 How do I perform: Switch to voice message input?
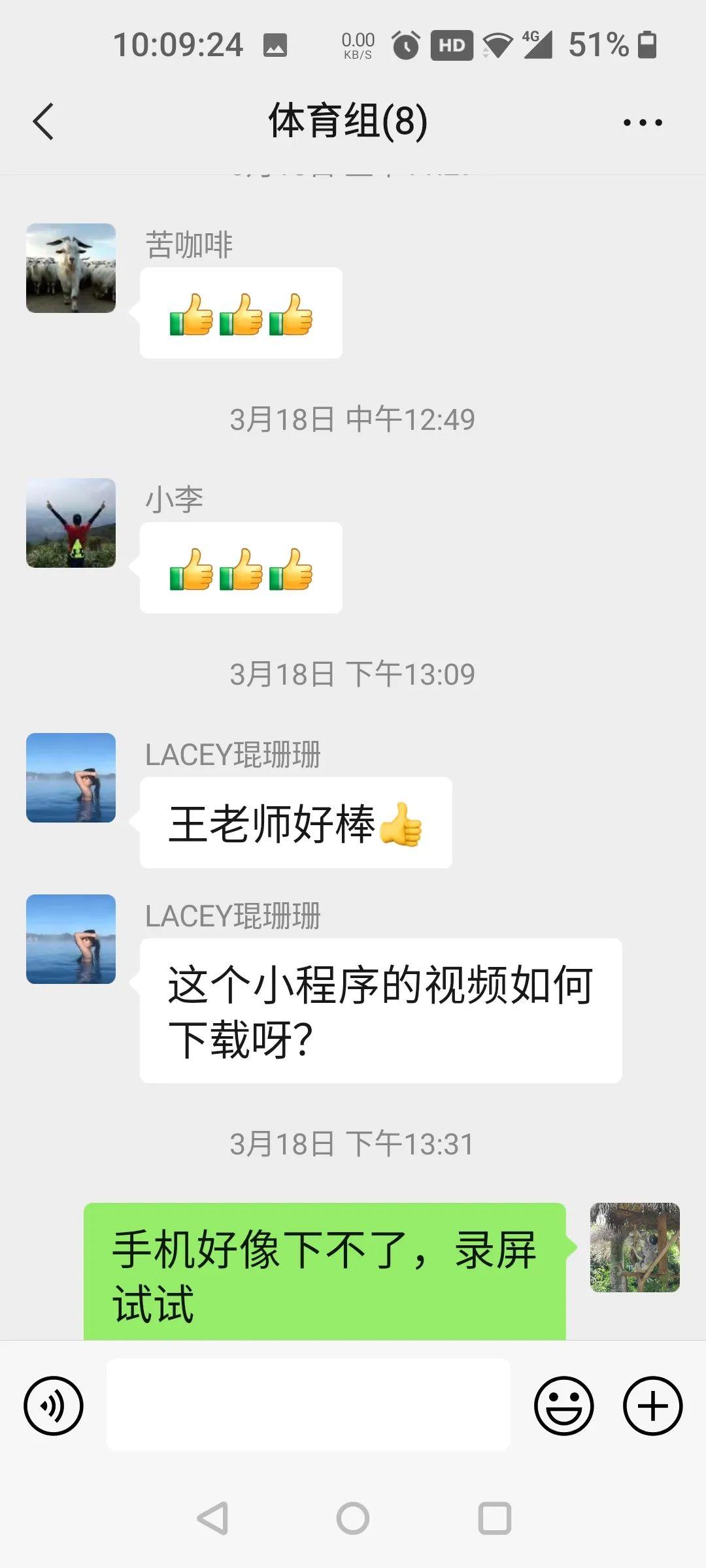click(x=54, y=1405)
